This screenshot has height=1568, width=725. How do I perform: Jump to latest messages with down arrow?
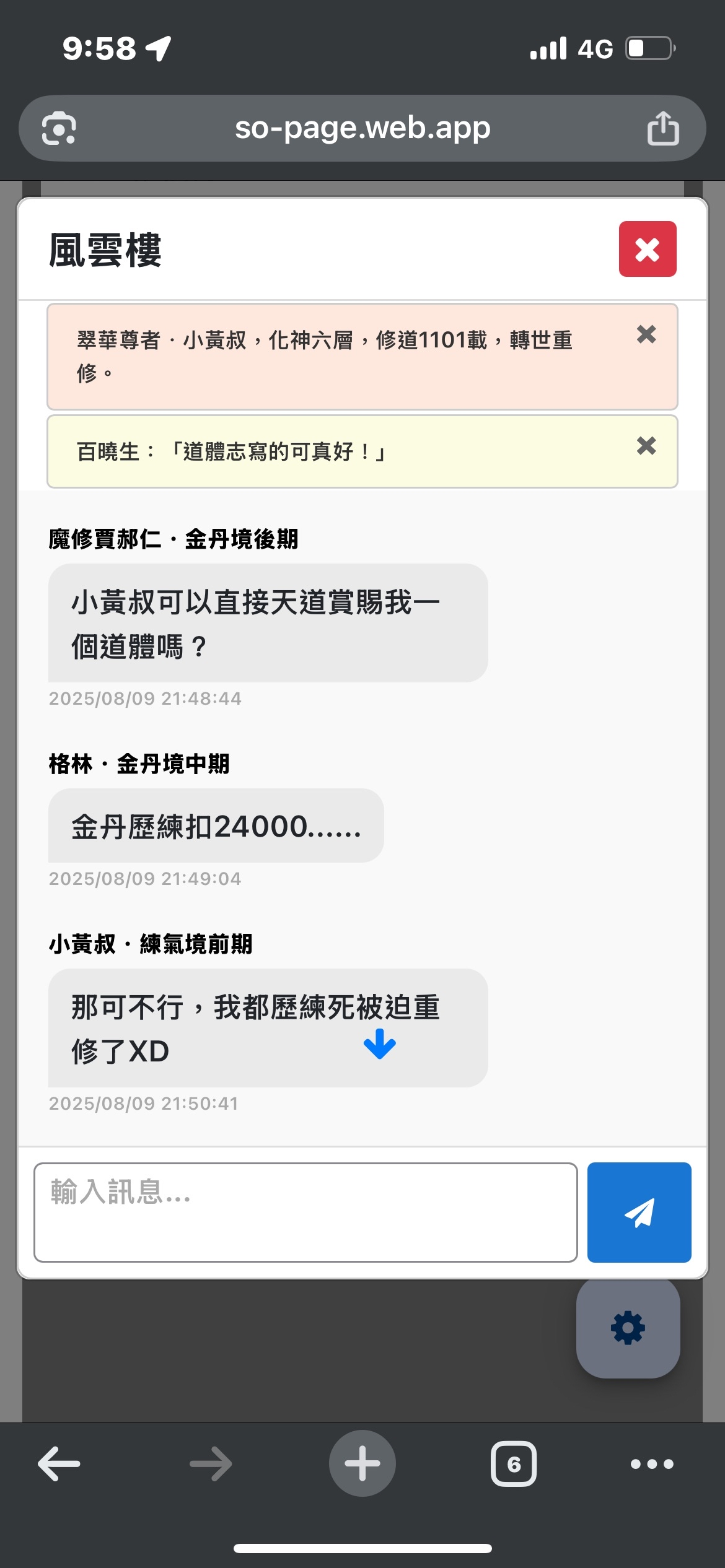(379, 1044)
